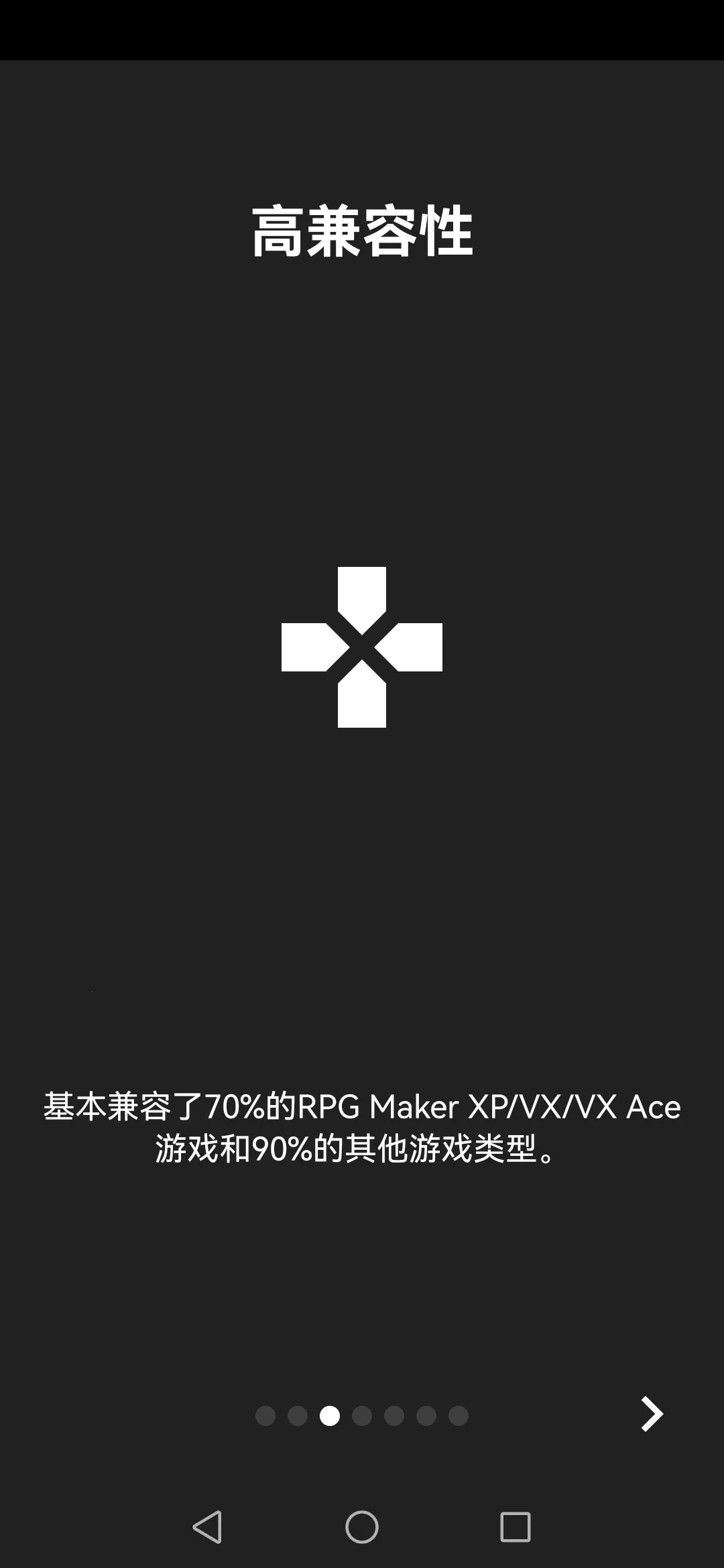Tap the center of the D-pad cross
The image size is (724, 1568).
click(x=362, y=648)
